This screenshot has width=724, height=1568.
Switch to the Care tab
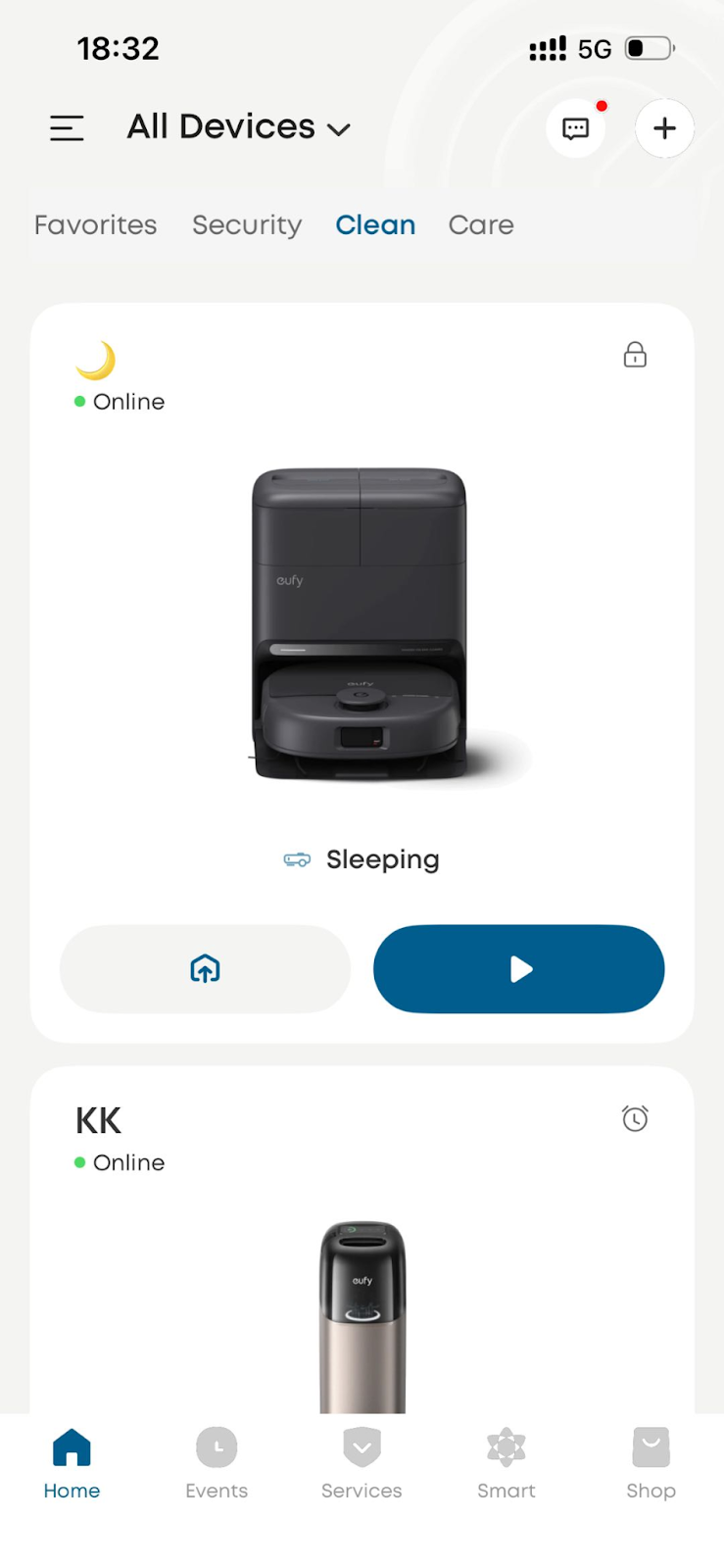481,225
